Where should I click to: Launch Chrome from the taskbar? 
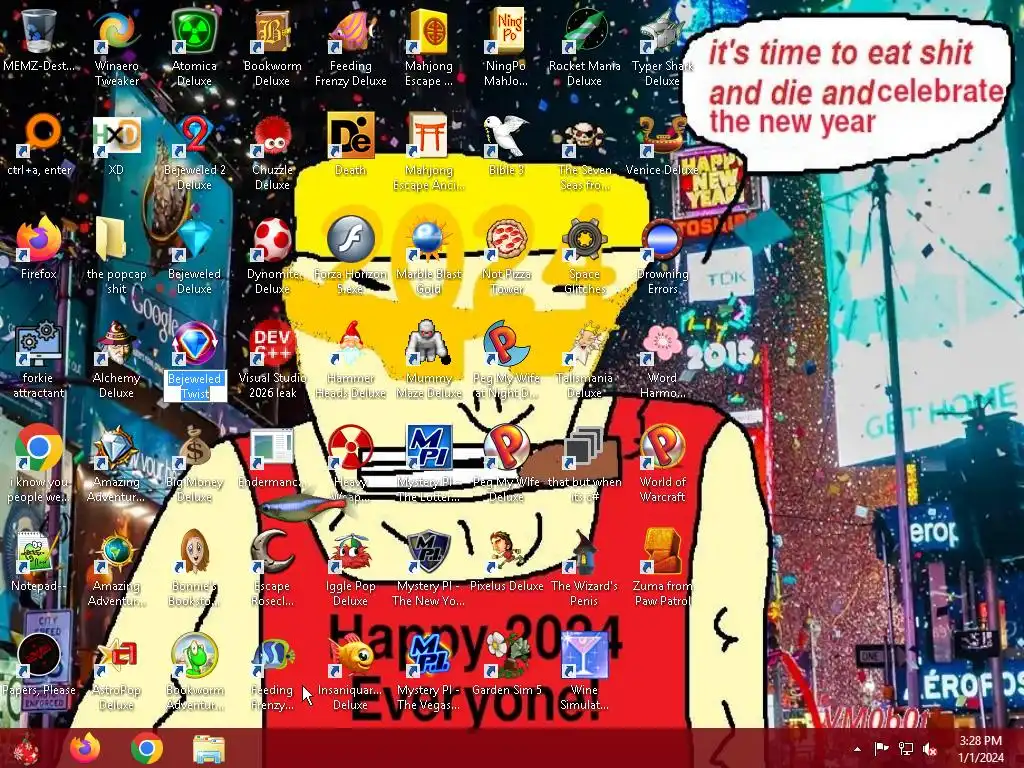tap(147, 748)
